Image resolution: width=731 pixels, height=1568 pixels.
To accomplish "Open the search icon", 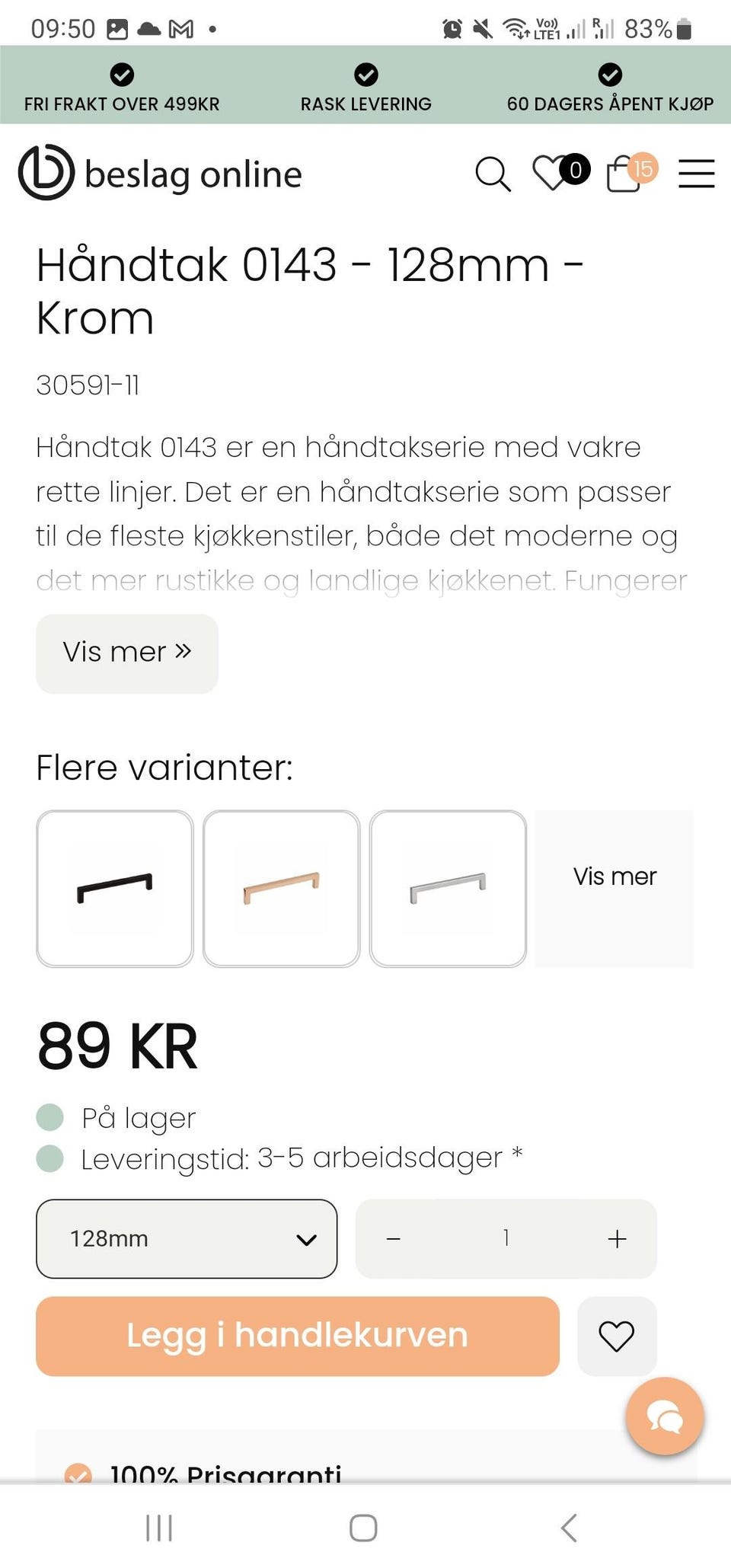I will [493, 174].
